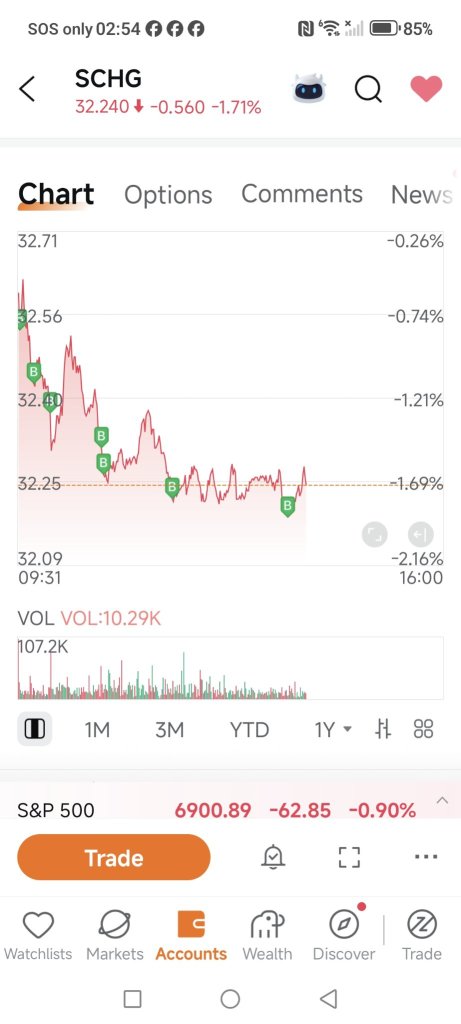
Task: Select the 3M chart range
Action: [169, 729]
